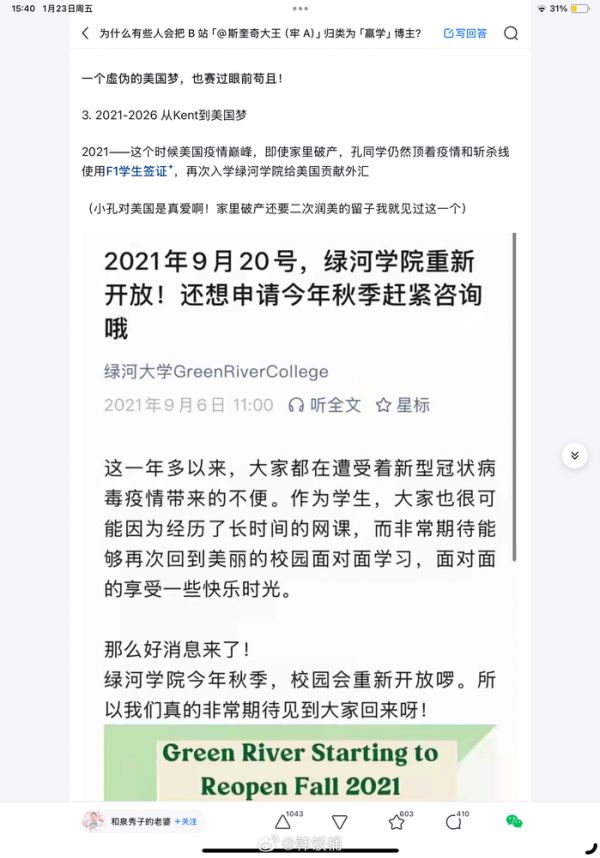Open the F1学生签证 keyword link
600x858 pixels.
tap(135, 171)
